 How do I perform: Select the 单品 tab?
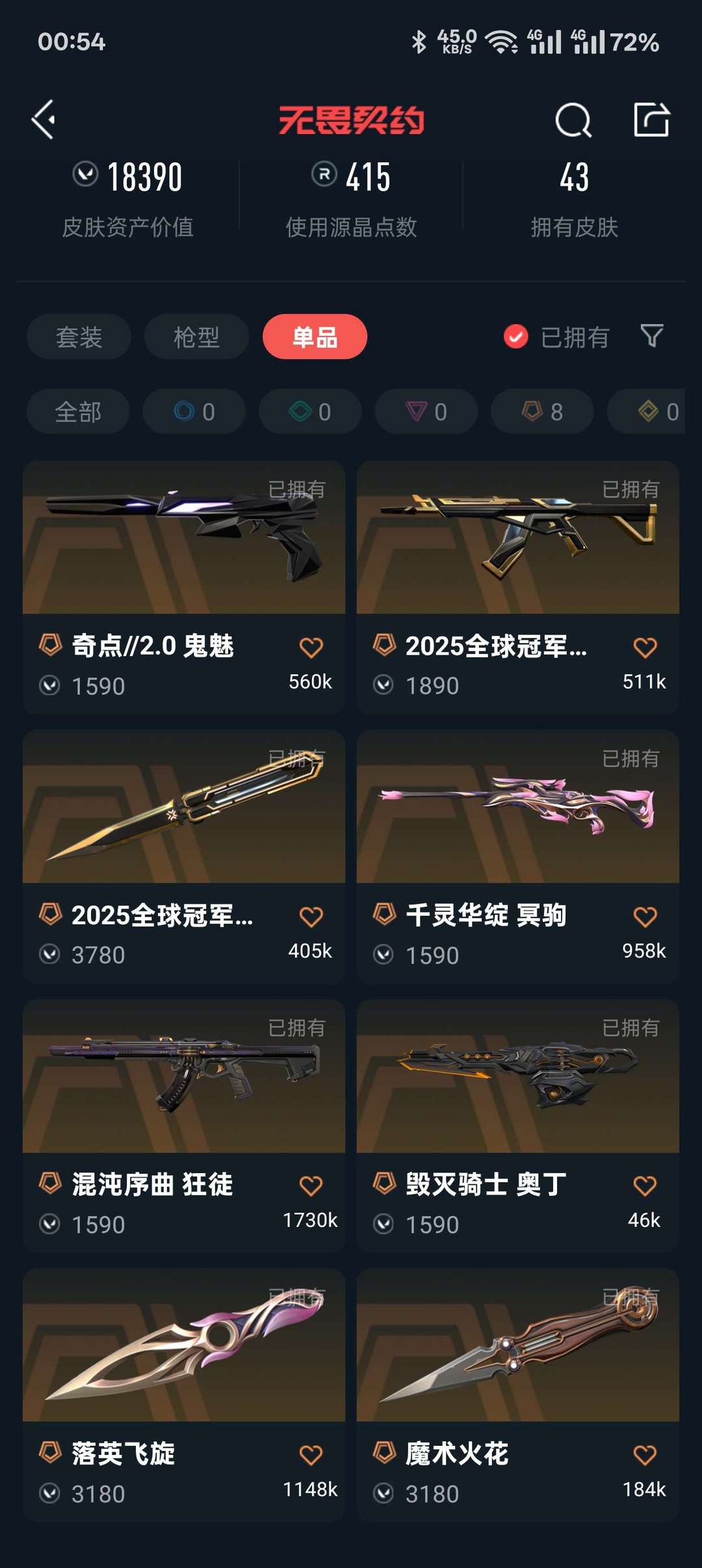(315, 336)
